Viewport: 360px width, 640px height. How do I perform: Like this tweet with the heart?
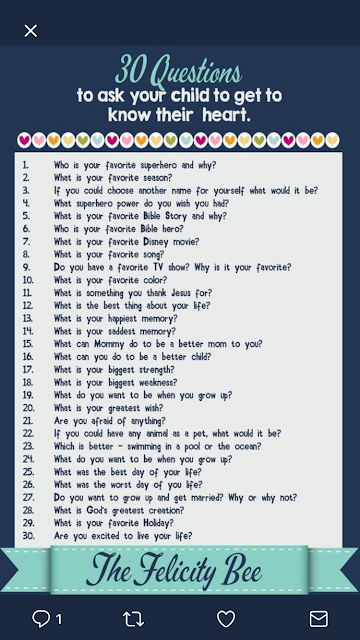[x=226, y=619]
